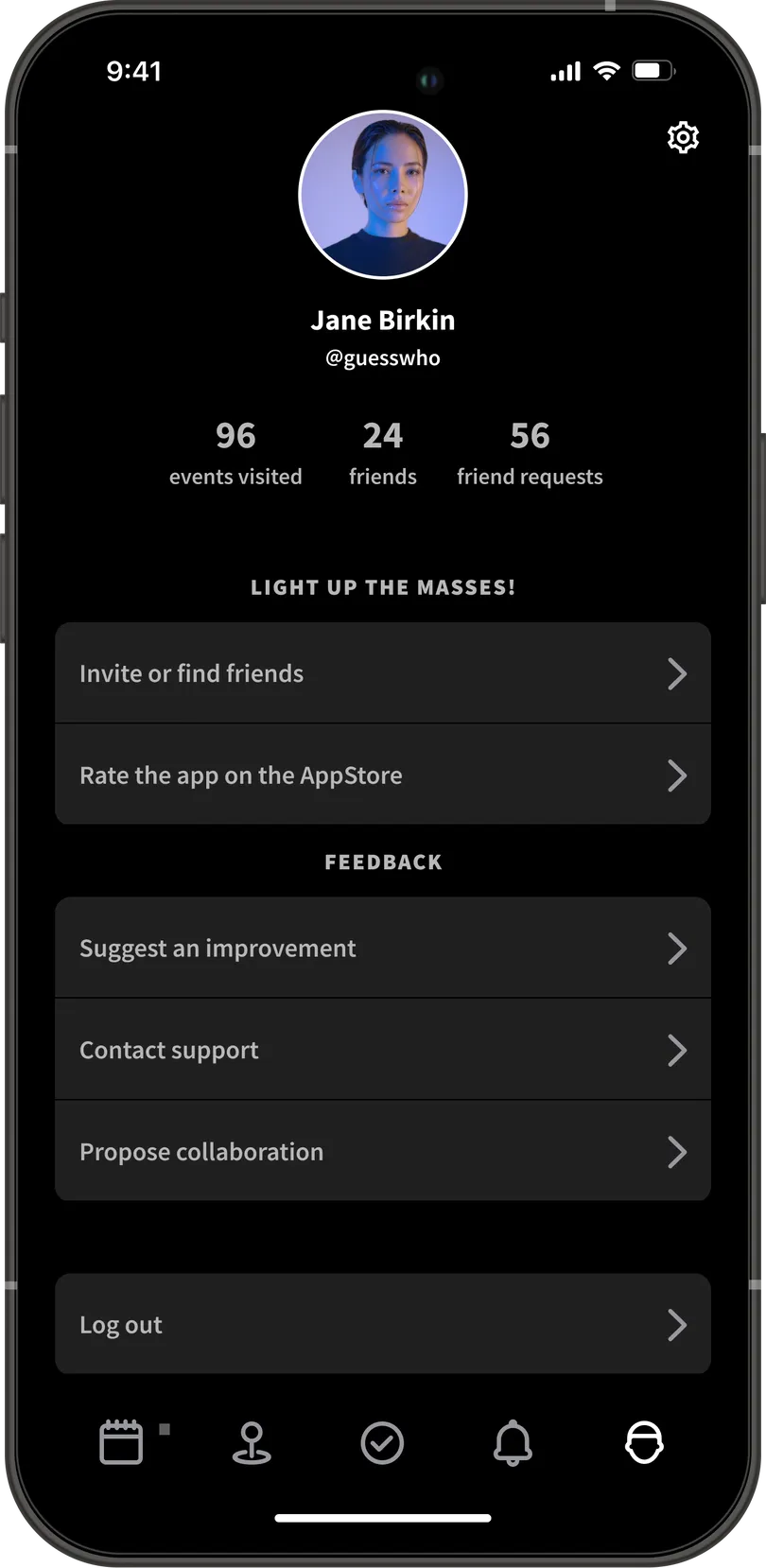Choose Propose collaboration
The image size is (766, 1568).
click(383, 1152)
